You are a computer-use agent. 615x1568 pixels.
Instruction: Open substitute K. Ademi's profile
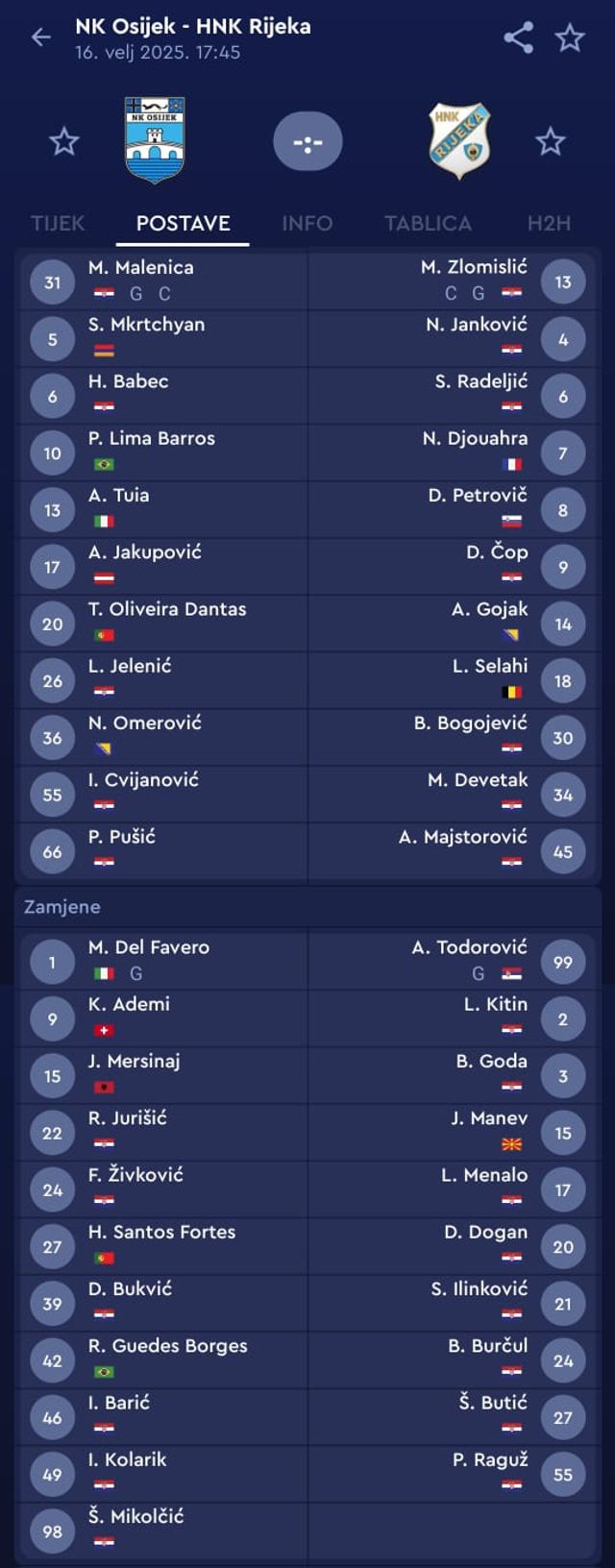pos(129,1005)
